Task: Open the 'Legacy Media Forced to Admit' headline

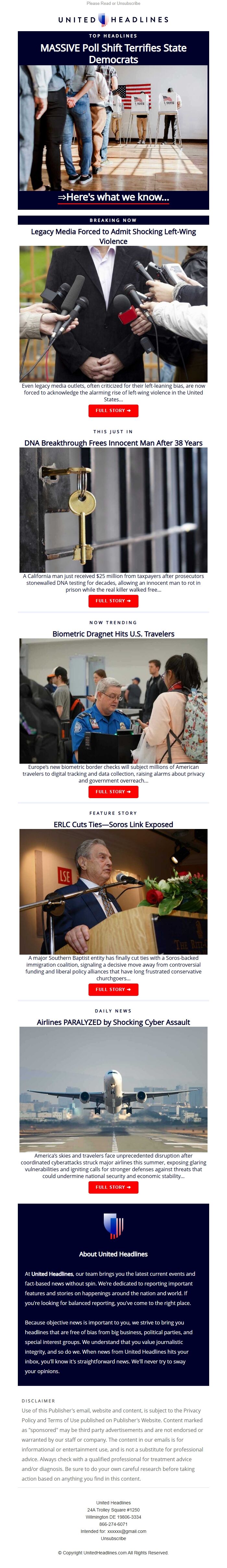Action: [x=113, y=236]
